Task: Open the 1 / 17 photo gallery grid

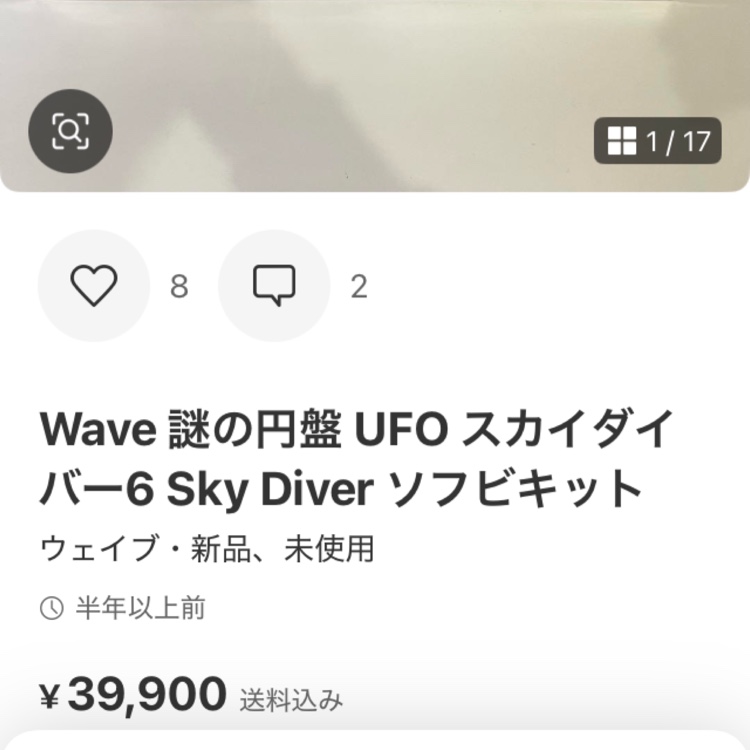Action: 657,141
